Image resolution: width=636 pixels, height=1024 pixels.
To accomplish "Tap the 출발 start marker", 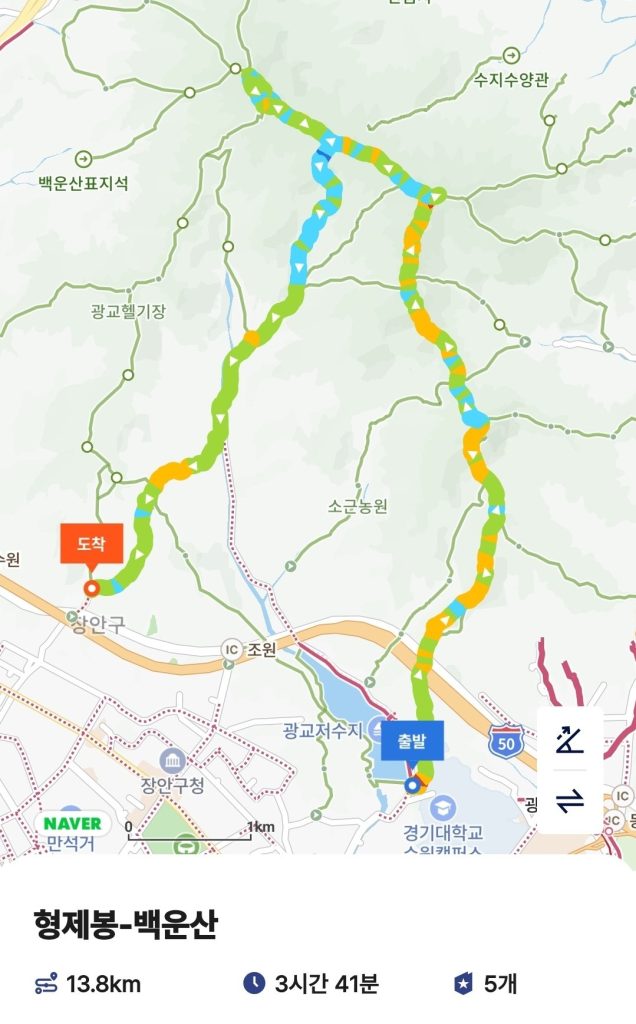I will pyautogui.click(x=412, y=741).
